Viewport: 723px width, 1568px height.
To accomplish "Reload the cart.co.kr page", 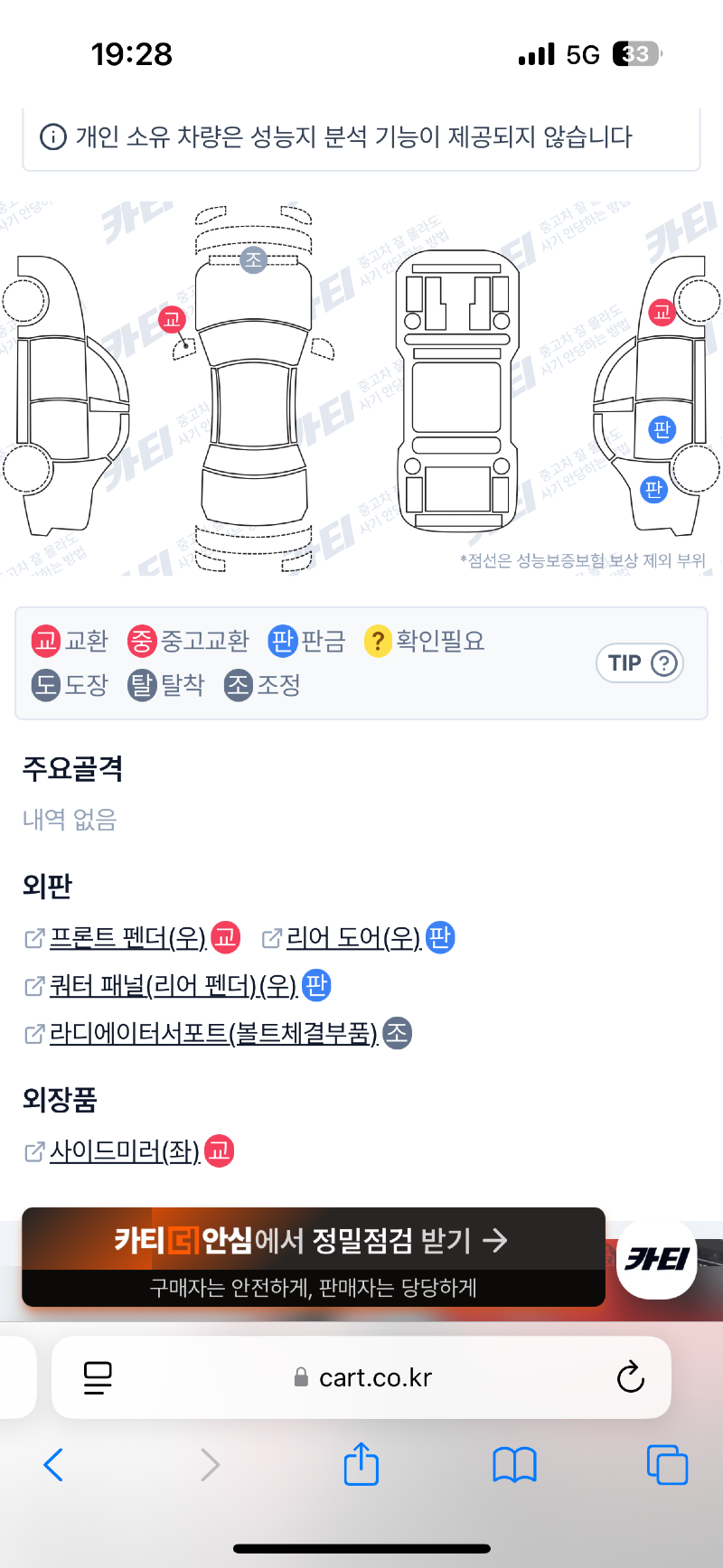I will pyautogui.click(x=630, y=1377).
